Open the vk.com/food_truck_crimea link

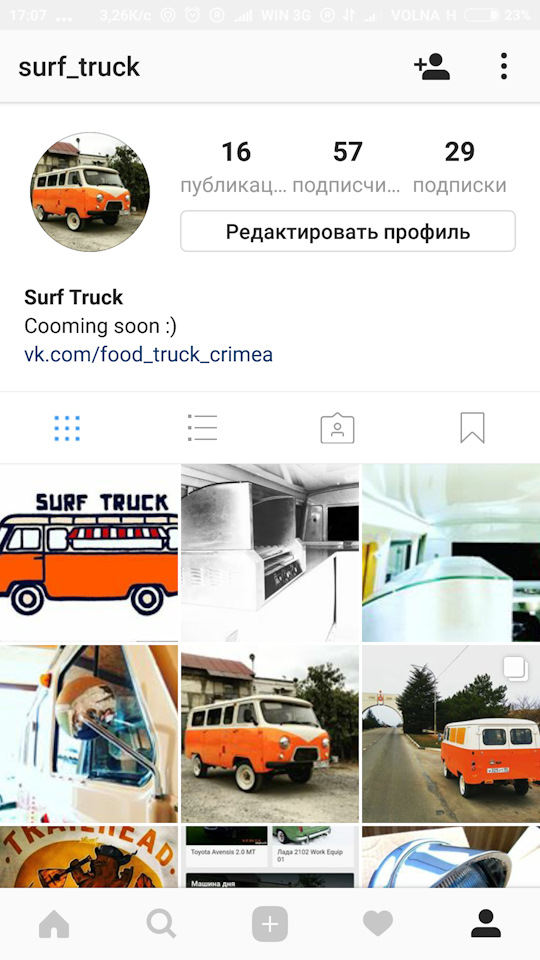point(148,354)
